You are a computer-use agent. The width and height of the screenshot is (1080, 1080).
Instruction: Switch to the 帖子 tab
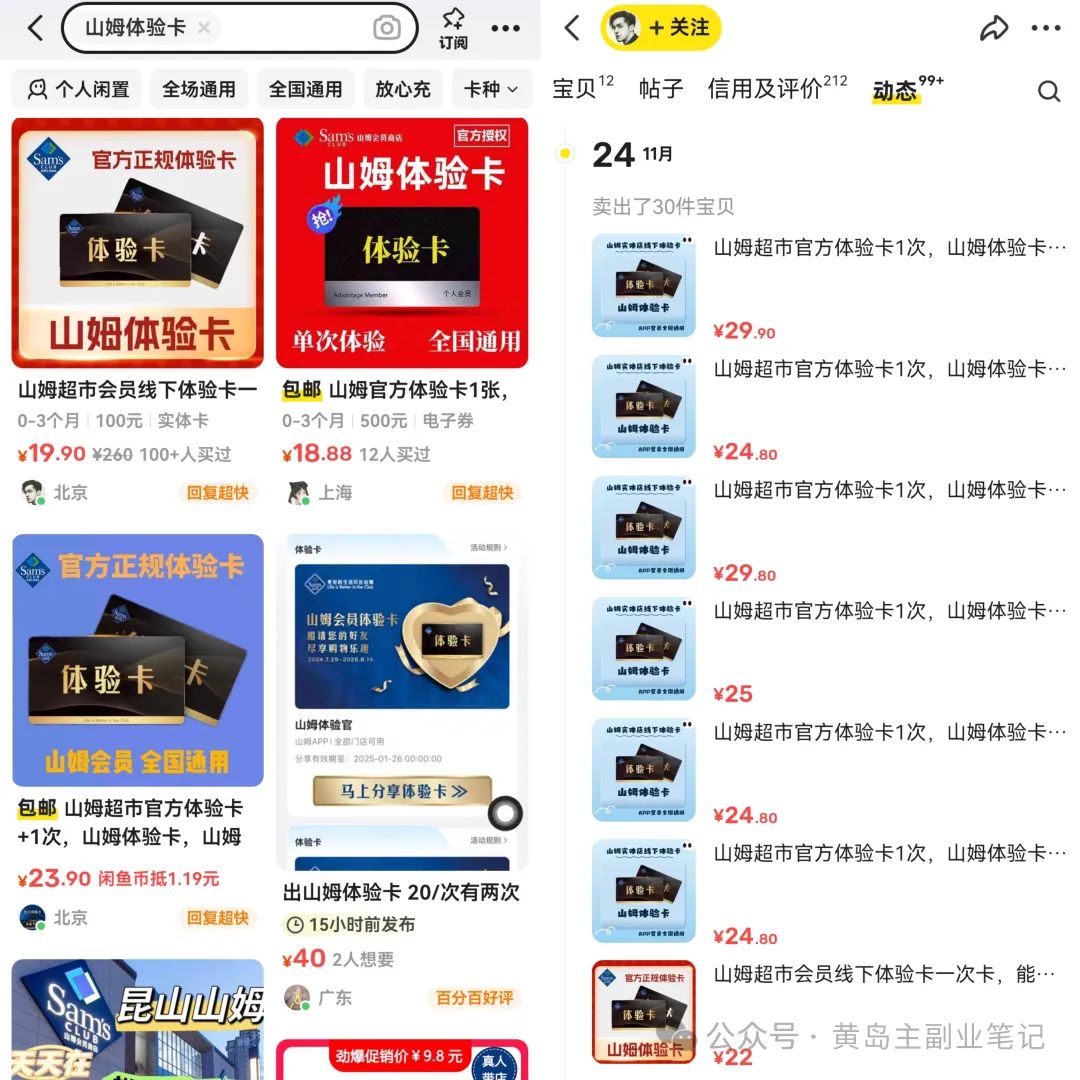coord(661,89)
